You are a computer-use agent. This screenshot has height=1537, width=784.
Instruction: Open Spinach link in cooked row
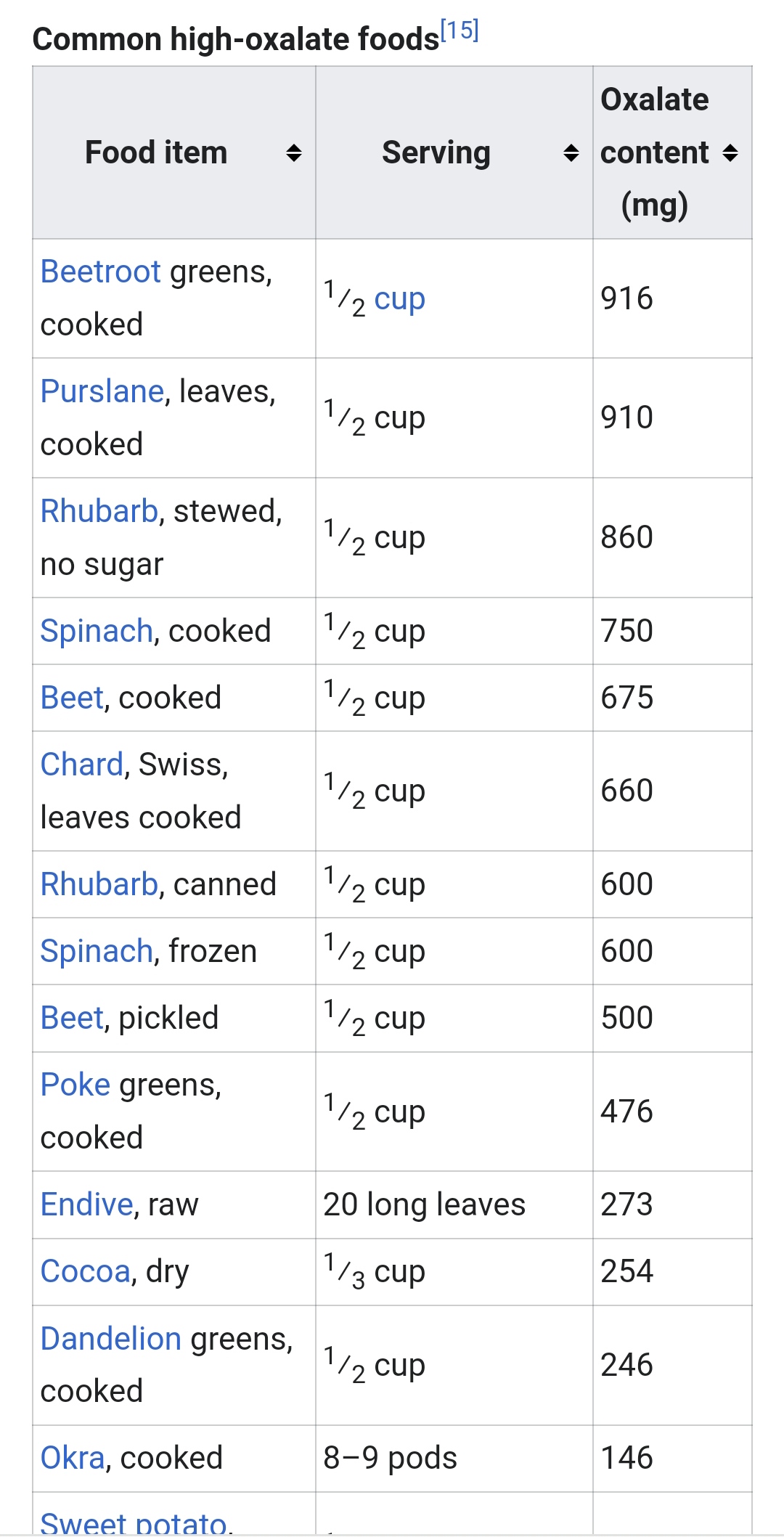[x=97, y=631]
